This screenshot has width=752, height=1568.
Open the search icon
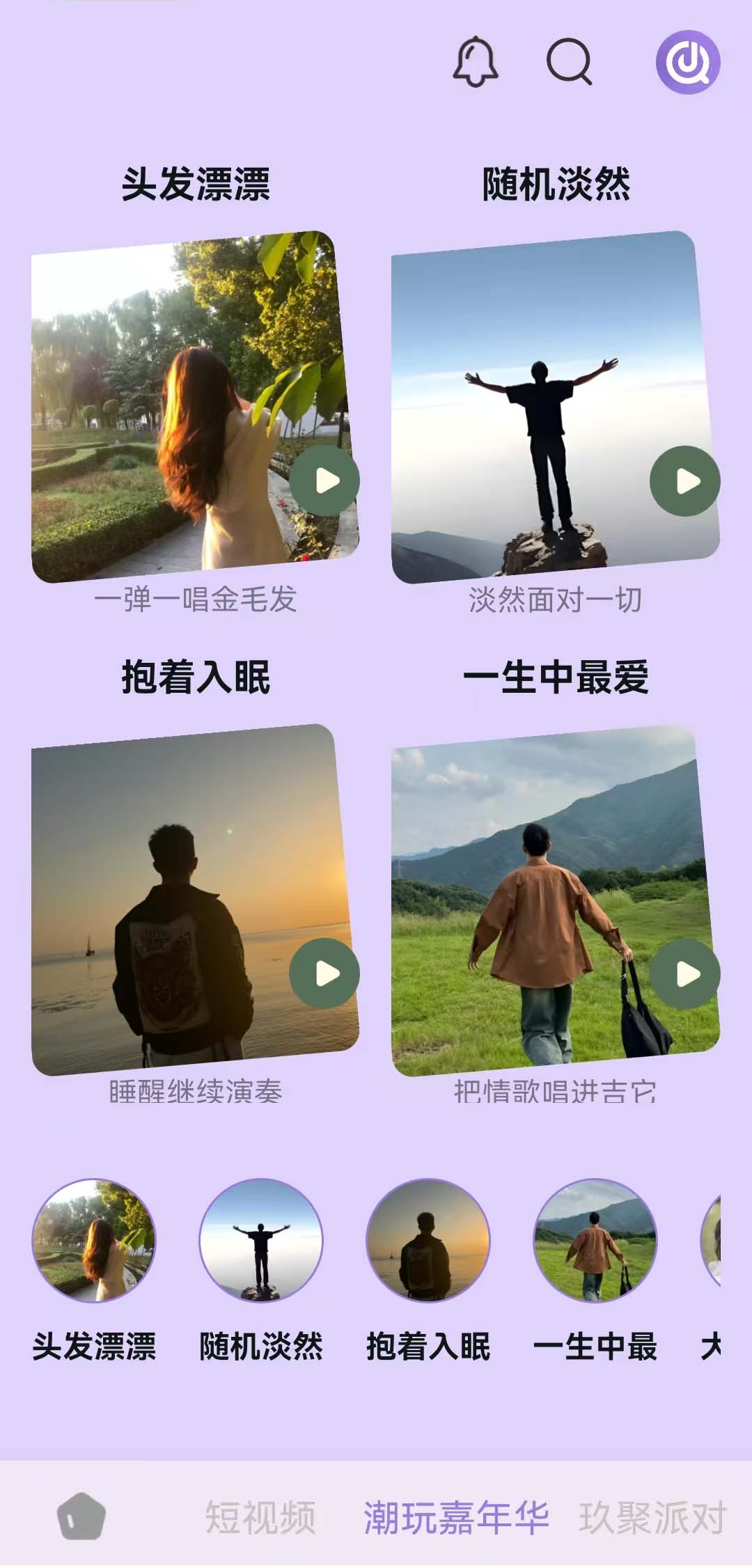point(569,62)
